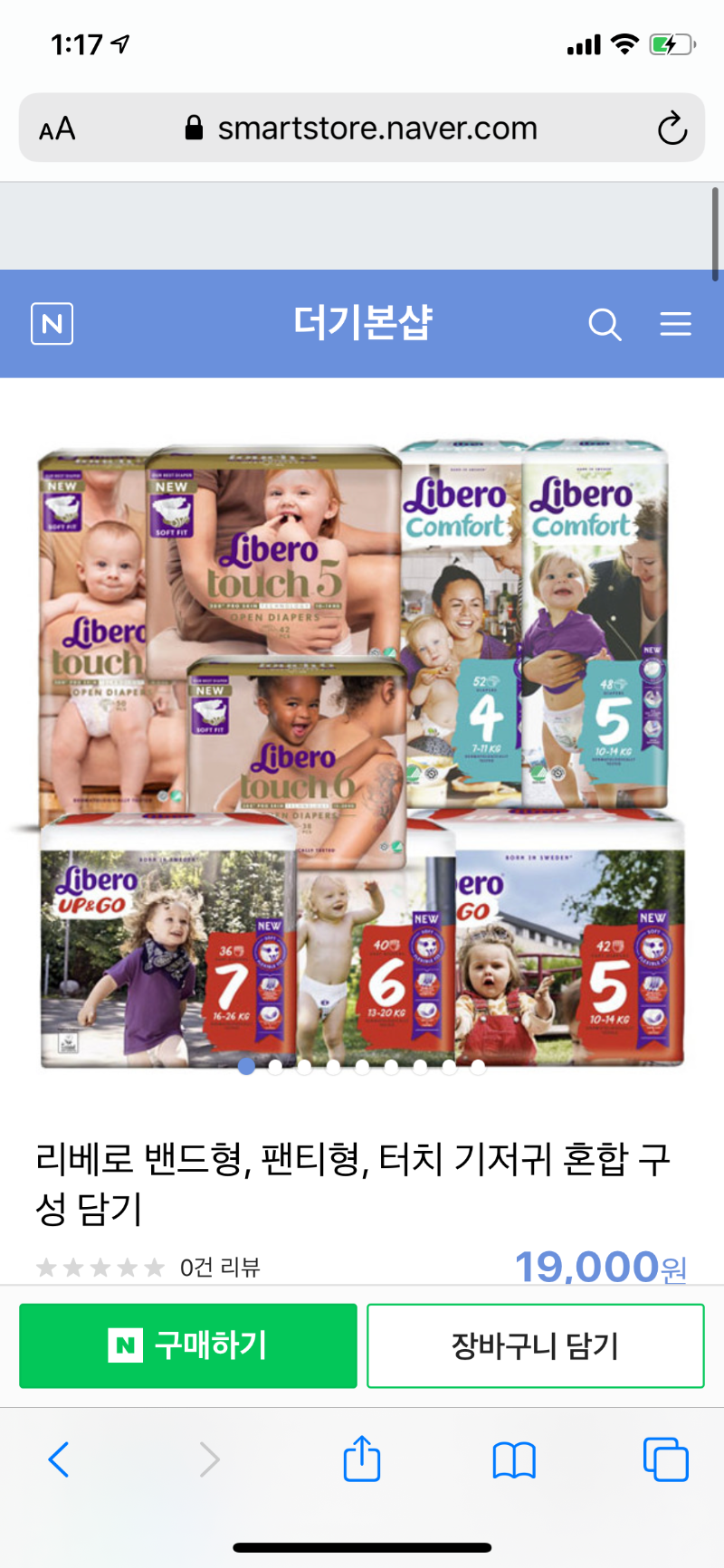Open the store search magnifier
Viewport: 724px width, 1568px height.
tap(605, 324)
